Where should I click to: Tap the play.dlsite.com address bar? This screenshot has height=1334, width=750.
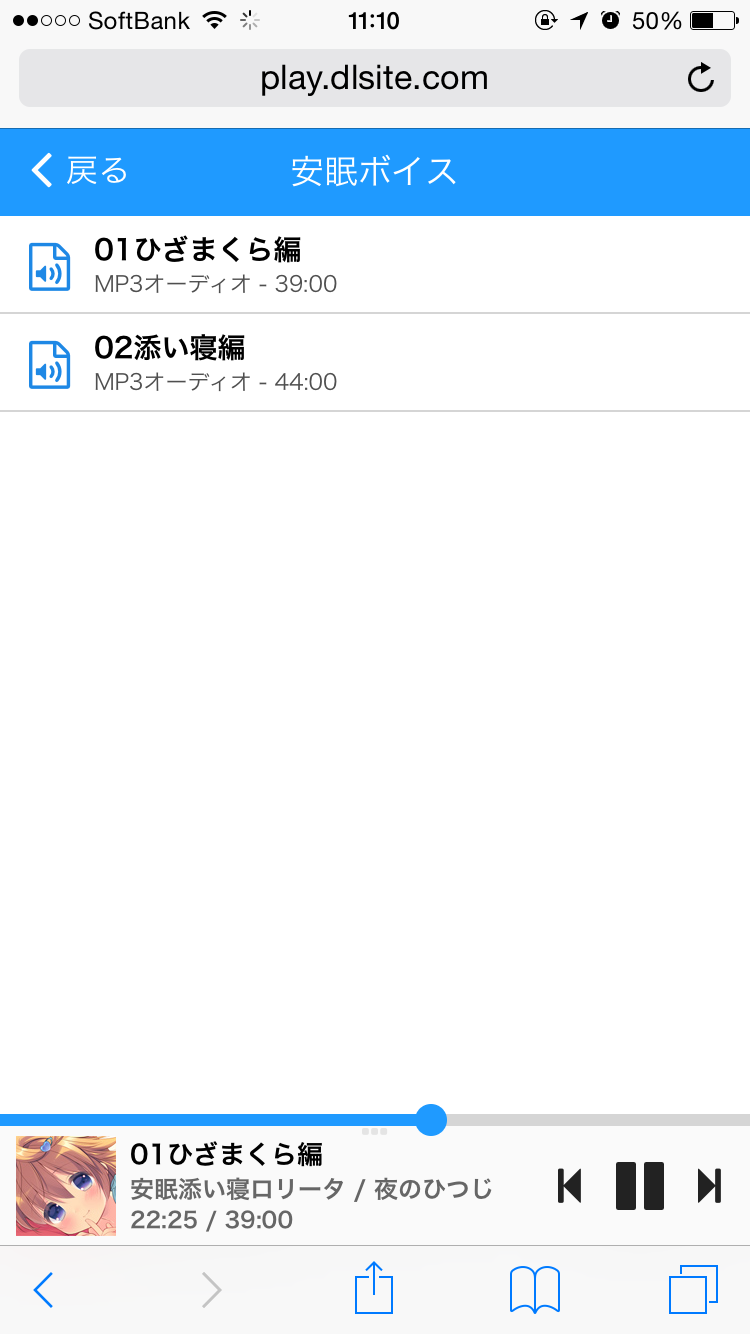pyautogui.click(x=375, y=78)
